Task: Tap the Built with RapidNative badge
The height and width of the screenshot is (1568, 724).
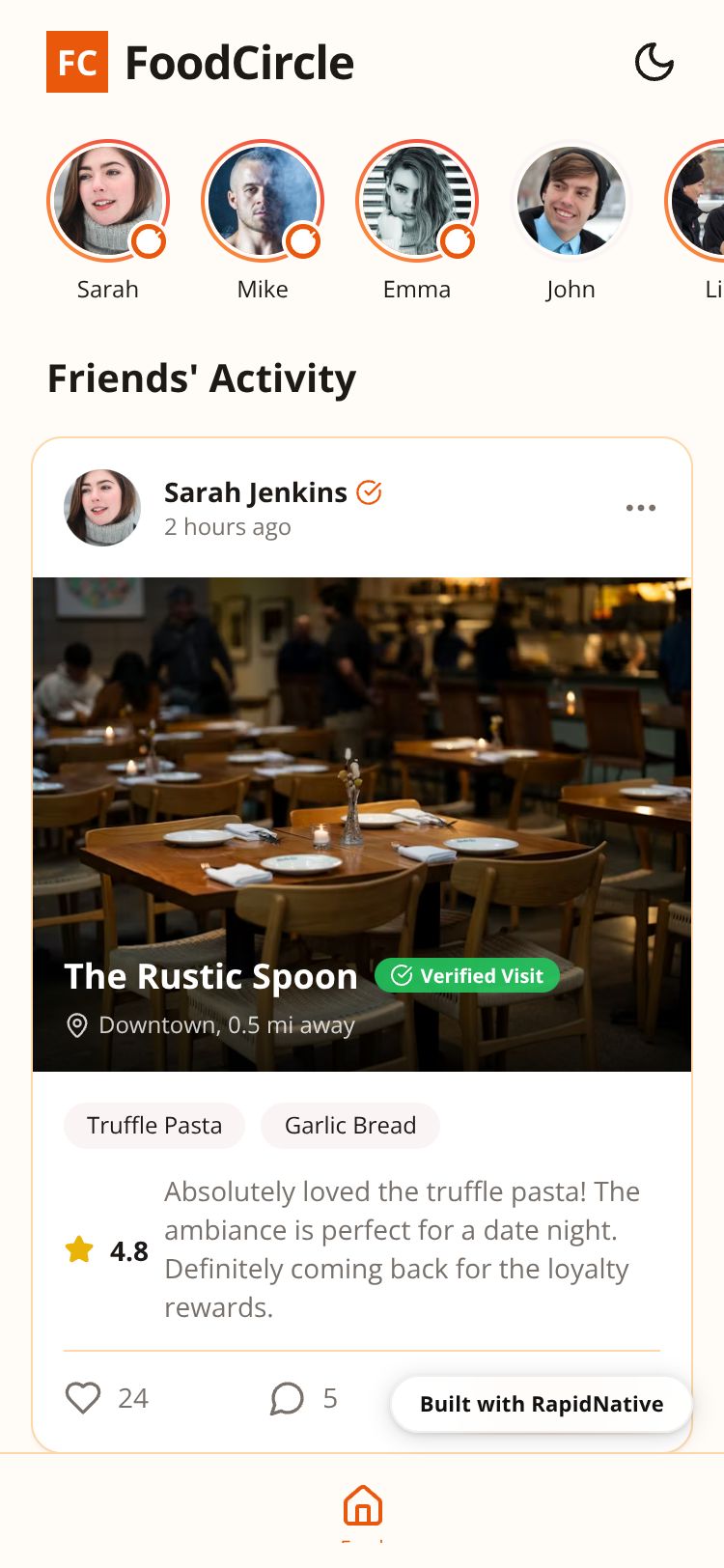Action: tap(541, 1404)
